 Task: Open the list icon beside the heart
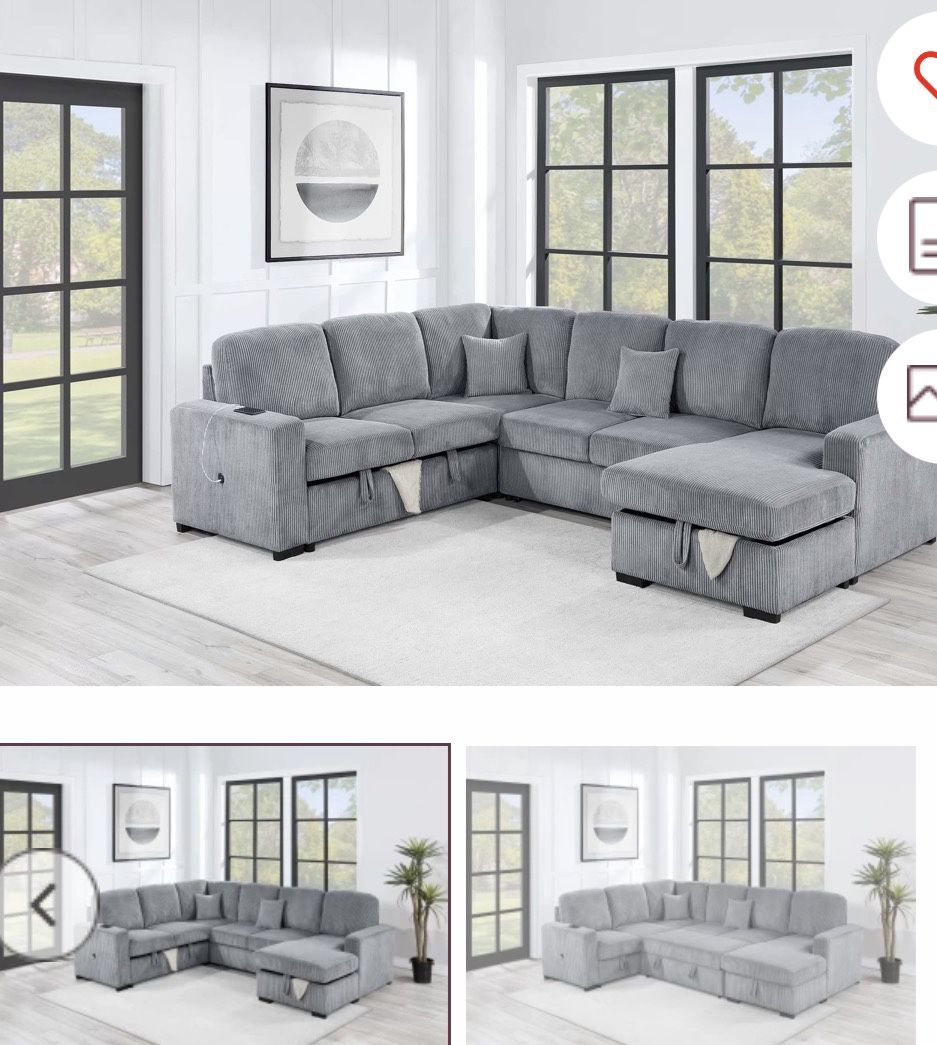(908, 236)
